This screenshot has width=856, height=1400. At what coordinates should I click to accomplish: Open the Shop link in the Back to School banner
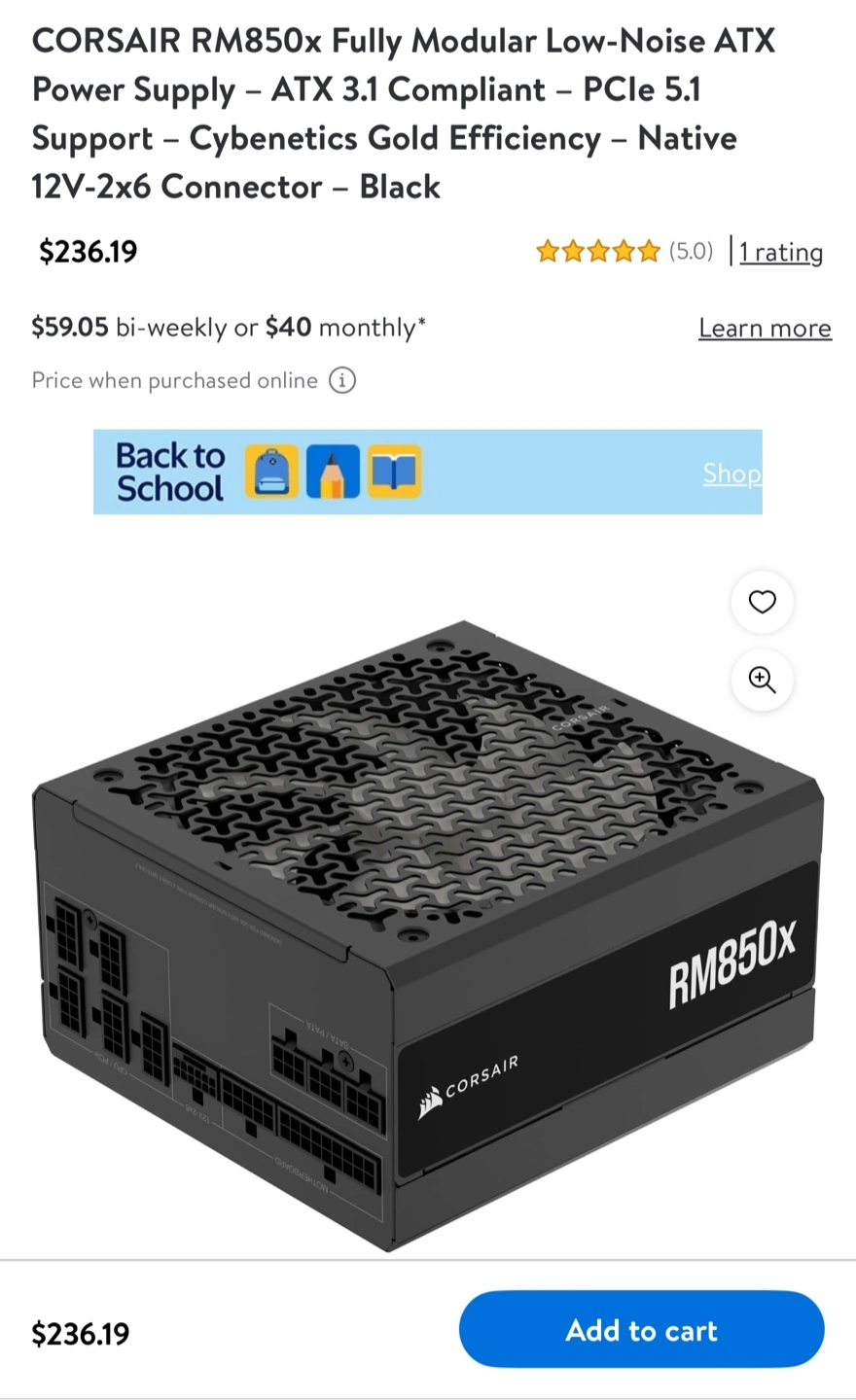[732, 473]
